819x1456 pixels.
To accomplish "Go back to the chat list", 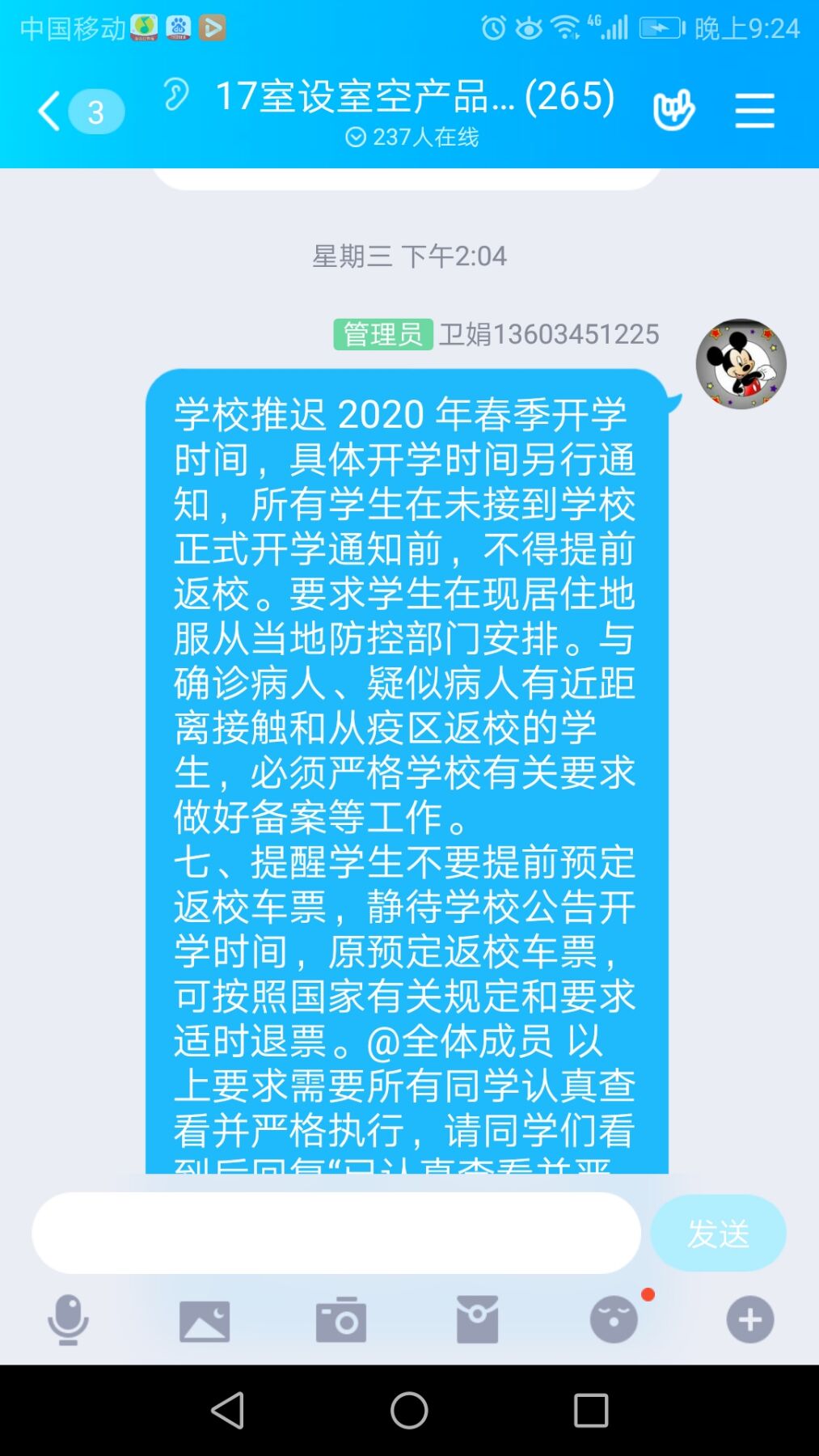I will point(50,111).
